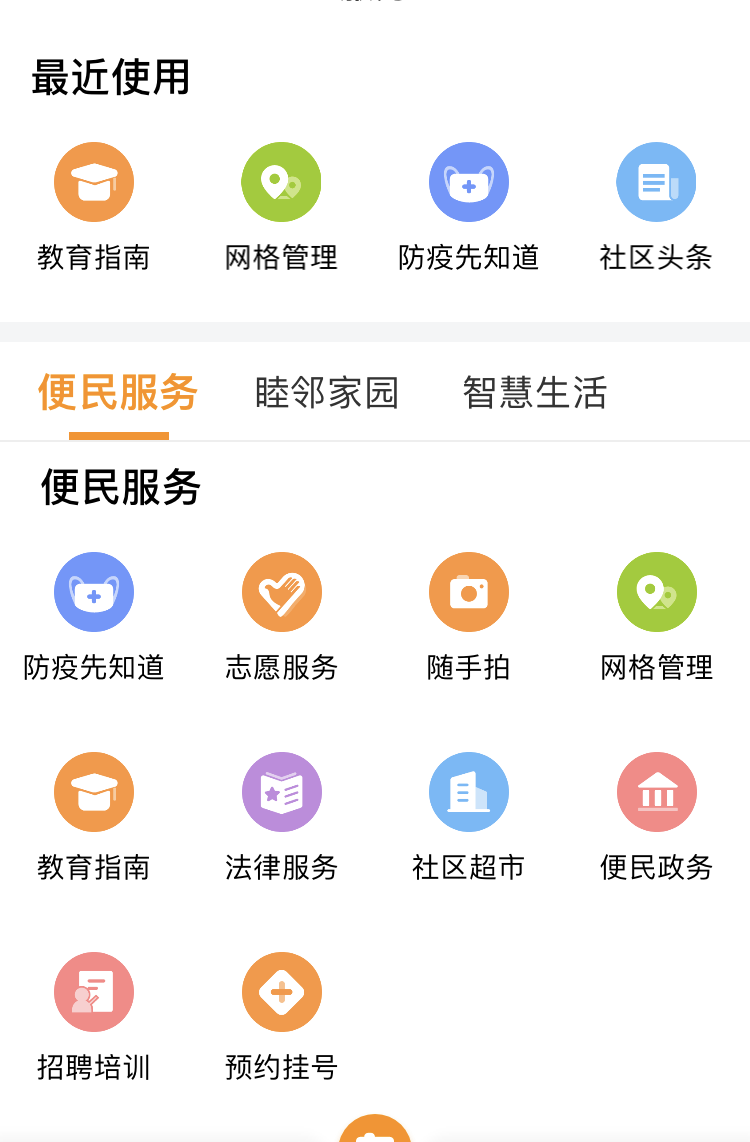Open 教育指南 from 最近使用 section
This screenshot has width=750, height=1142.
94,182
